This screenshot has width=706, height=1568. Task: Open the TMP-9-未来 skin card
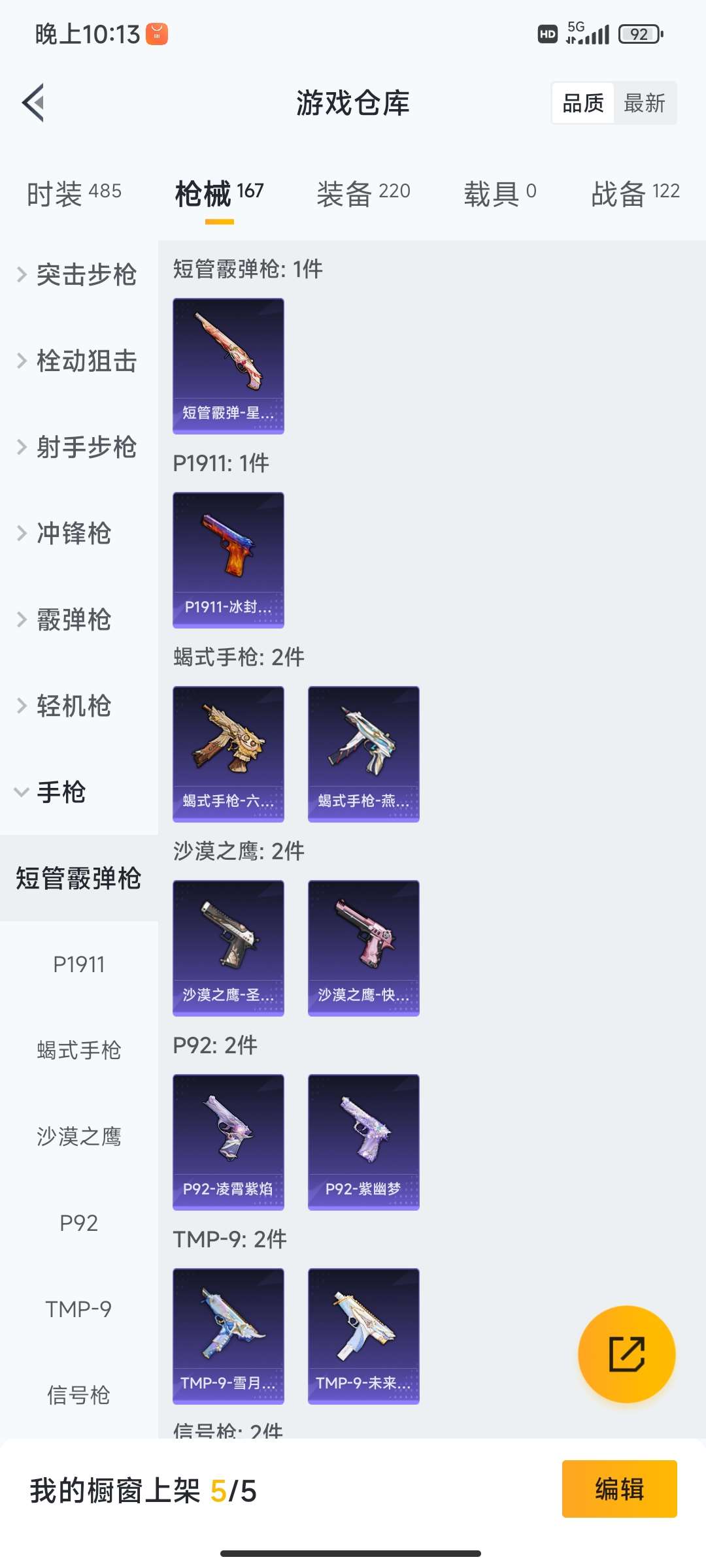363,1336
